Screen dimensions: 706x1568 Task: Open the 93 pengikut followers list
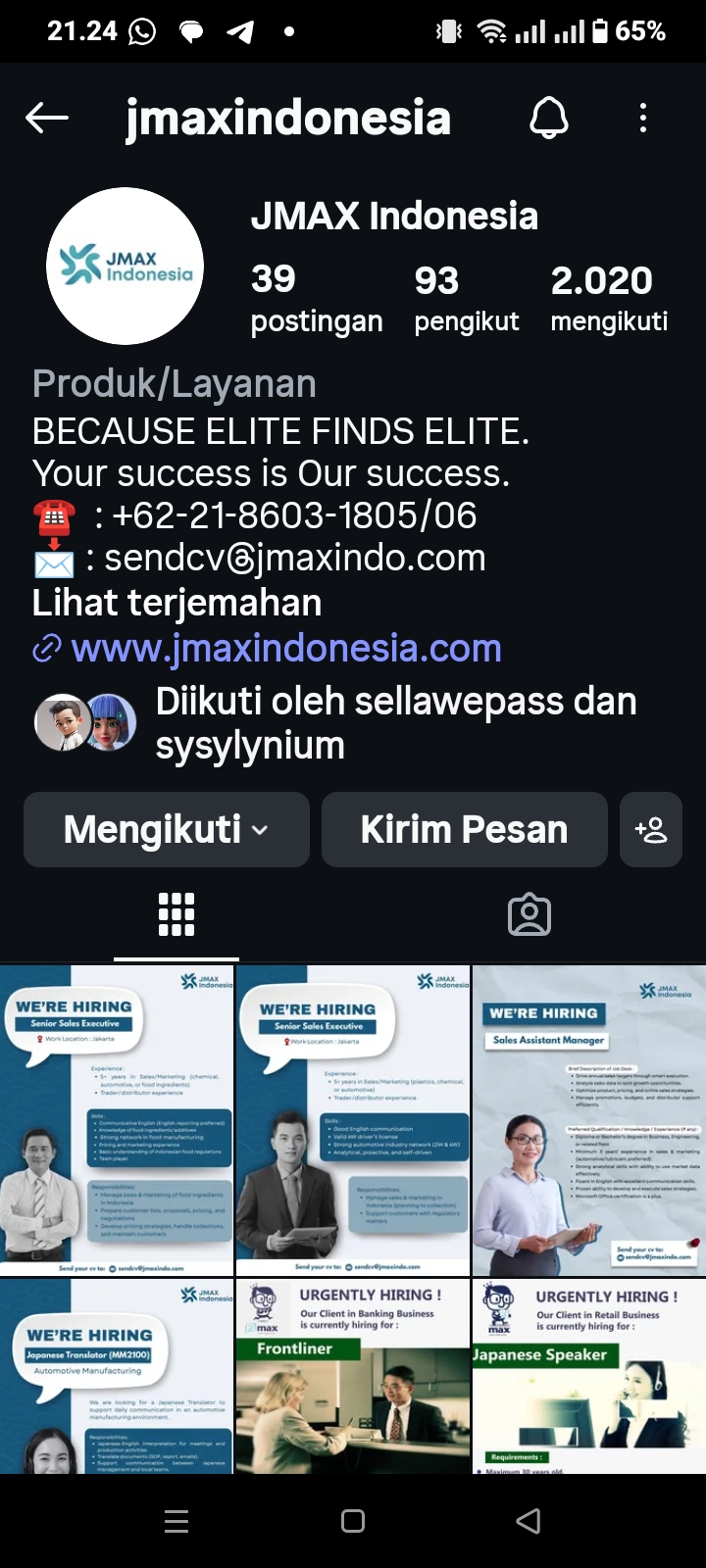(466, 298)
